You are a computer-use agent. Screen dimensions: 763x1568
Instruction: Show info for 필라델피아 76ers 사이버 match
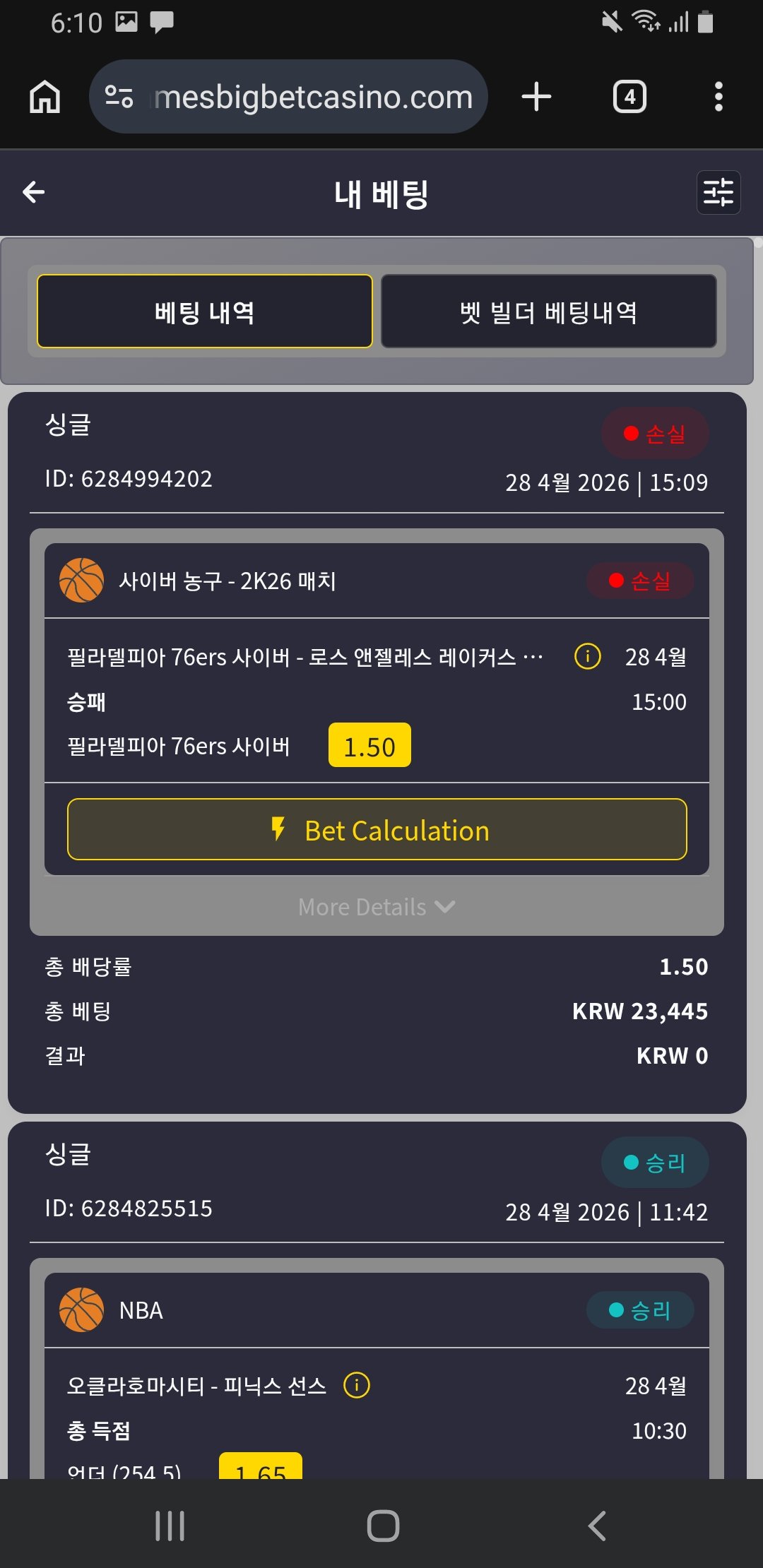click(587, 656)
